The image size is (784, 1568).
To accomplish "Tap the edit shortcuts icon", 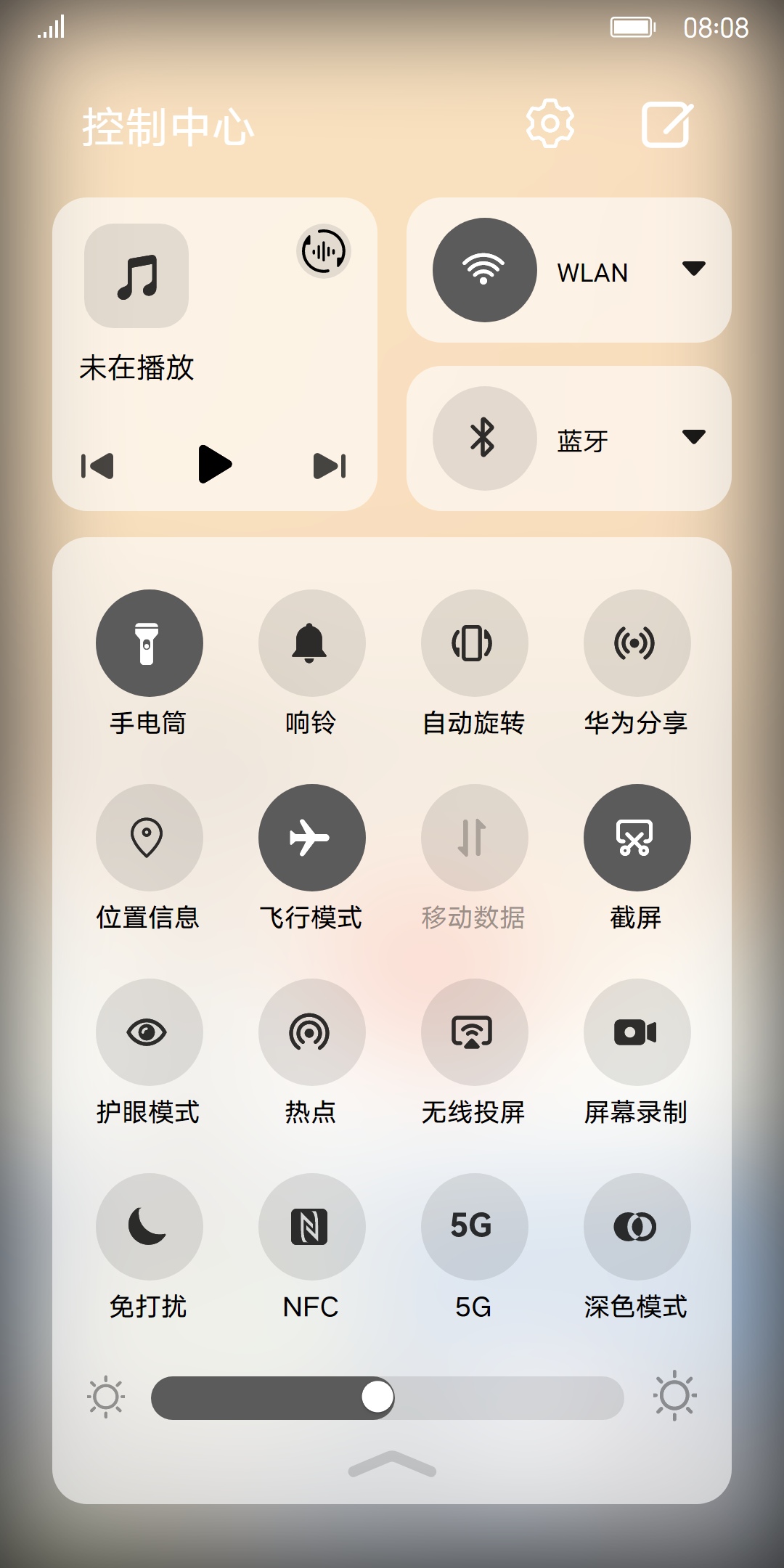I will pos(667,125).
